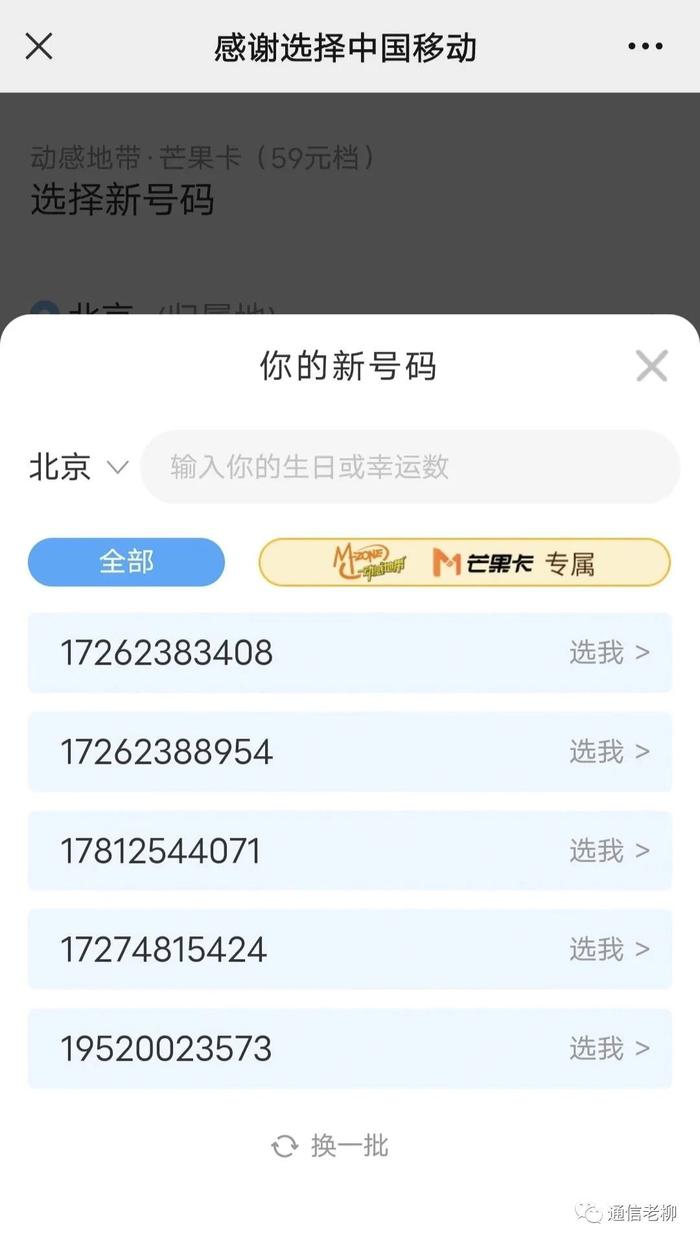Select the 全部 filter chip
Image resolution: width=700 pixels, height=1244 pixels.
point(126,562)
